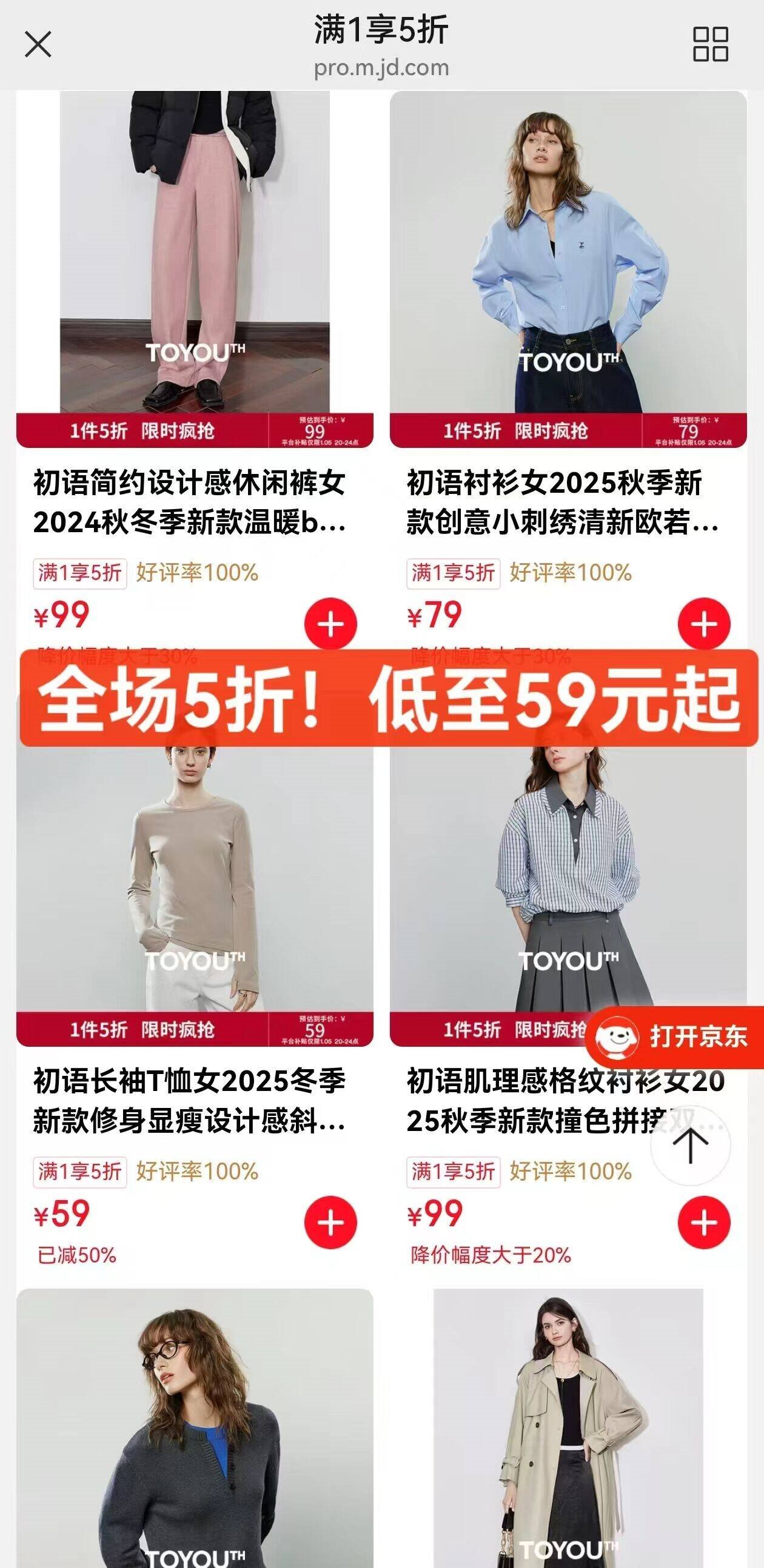Add the ¥59 长袖T恤 to cart
The height and width of the screenshot is (1568, 764).
tap(330, 1223)
